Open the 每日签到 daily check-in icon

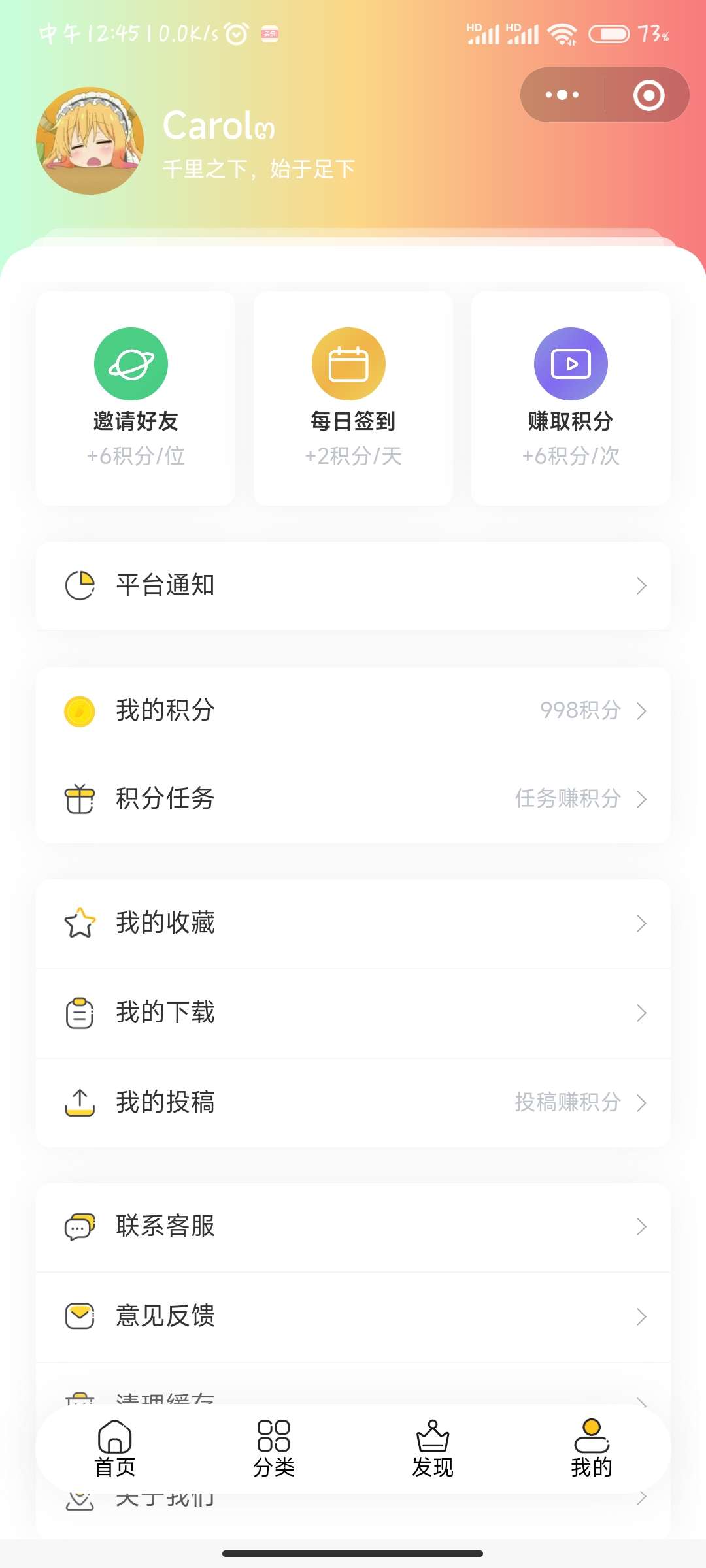pos(352,363)
